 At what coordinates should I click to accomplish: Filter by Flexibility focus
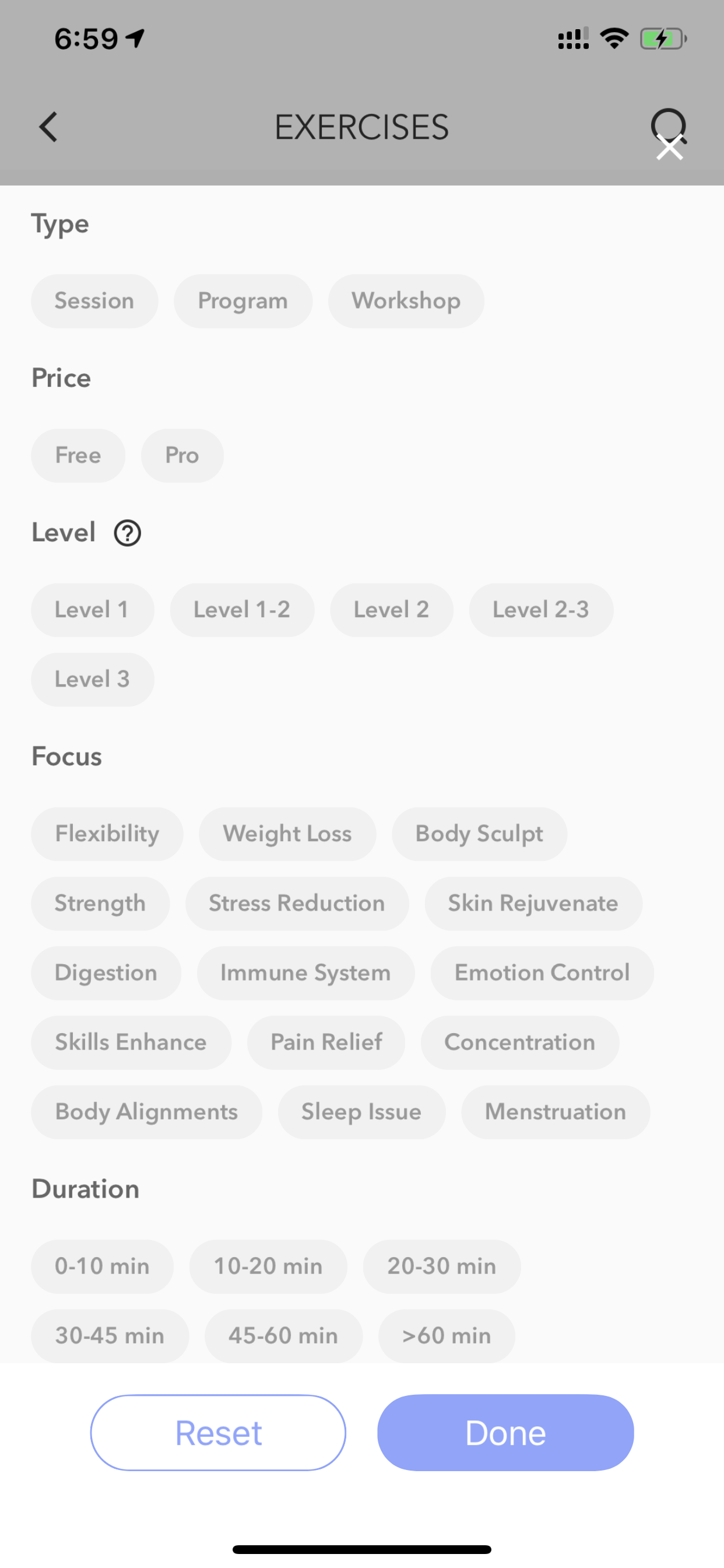click(x=107, y=834)
